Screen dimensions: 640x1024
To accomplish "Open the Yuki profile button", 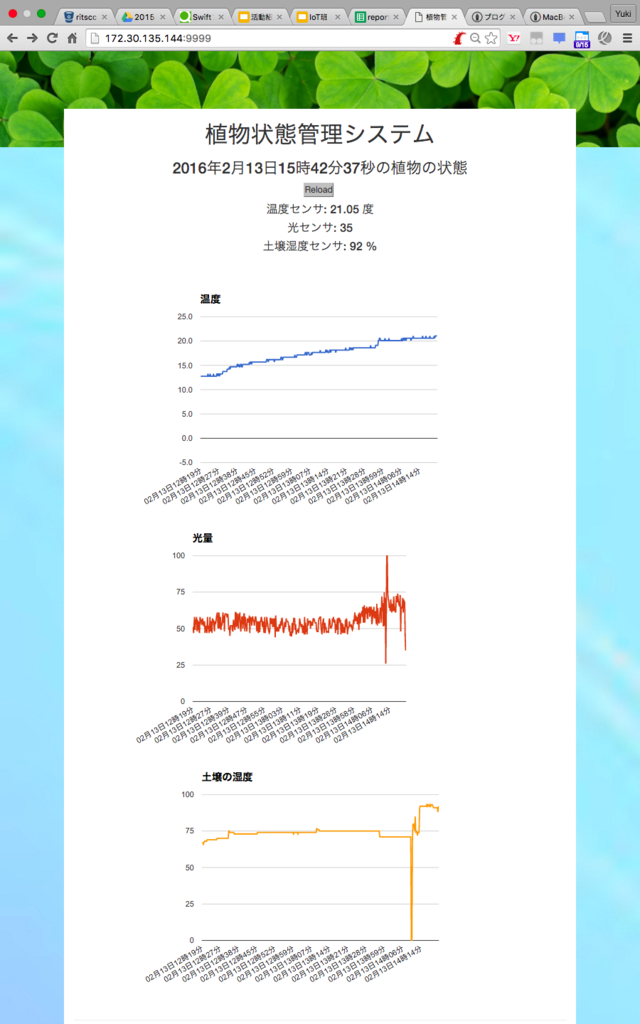I will tap(623, 14).
